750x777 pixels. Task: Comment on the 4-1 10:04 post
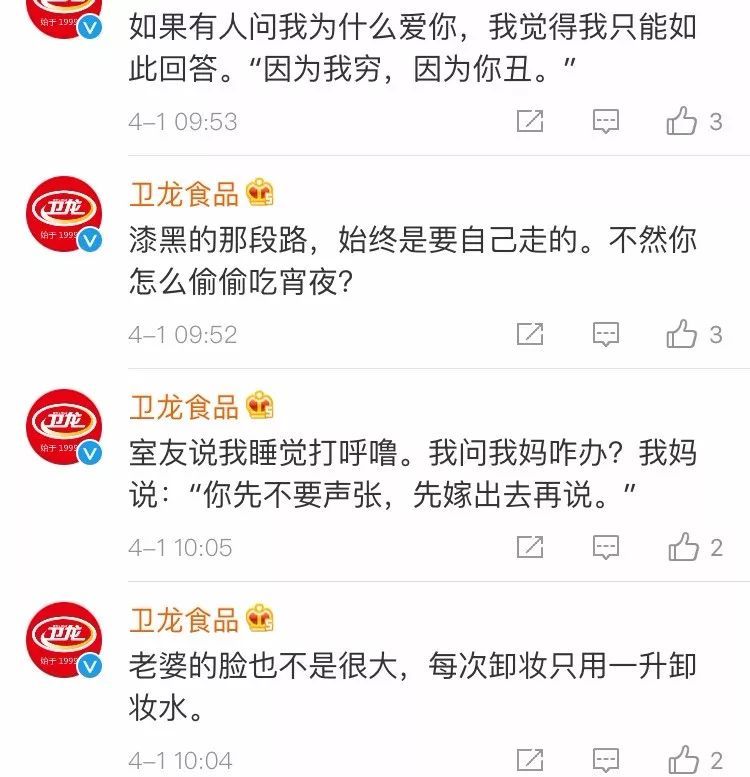[605, 760]
